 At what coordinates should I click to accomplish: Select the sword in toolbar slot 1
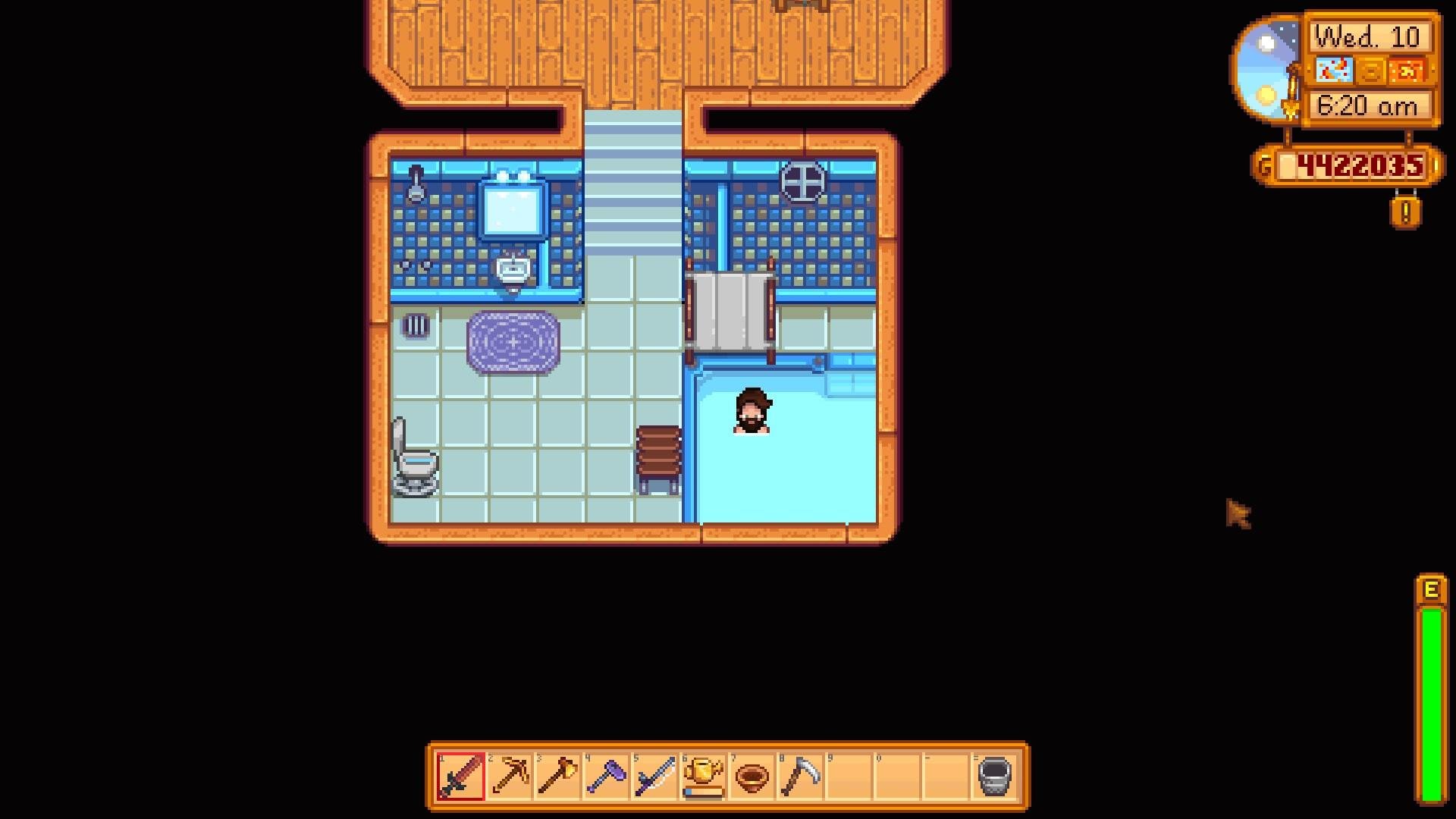(x=461, y=776)
